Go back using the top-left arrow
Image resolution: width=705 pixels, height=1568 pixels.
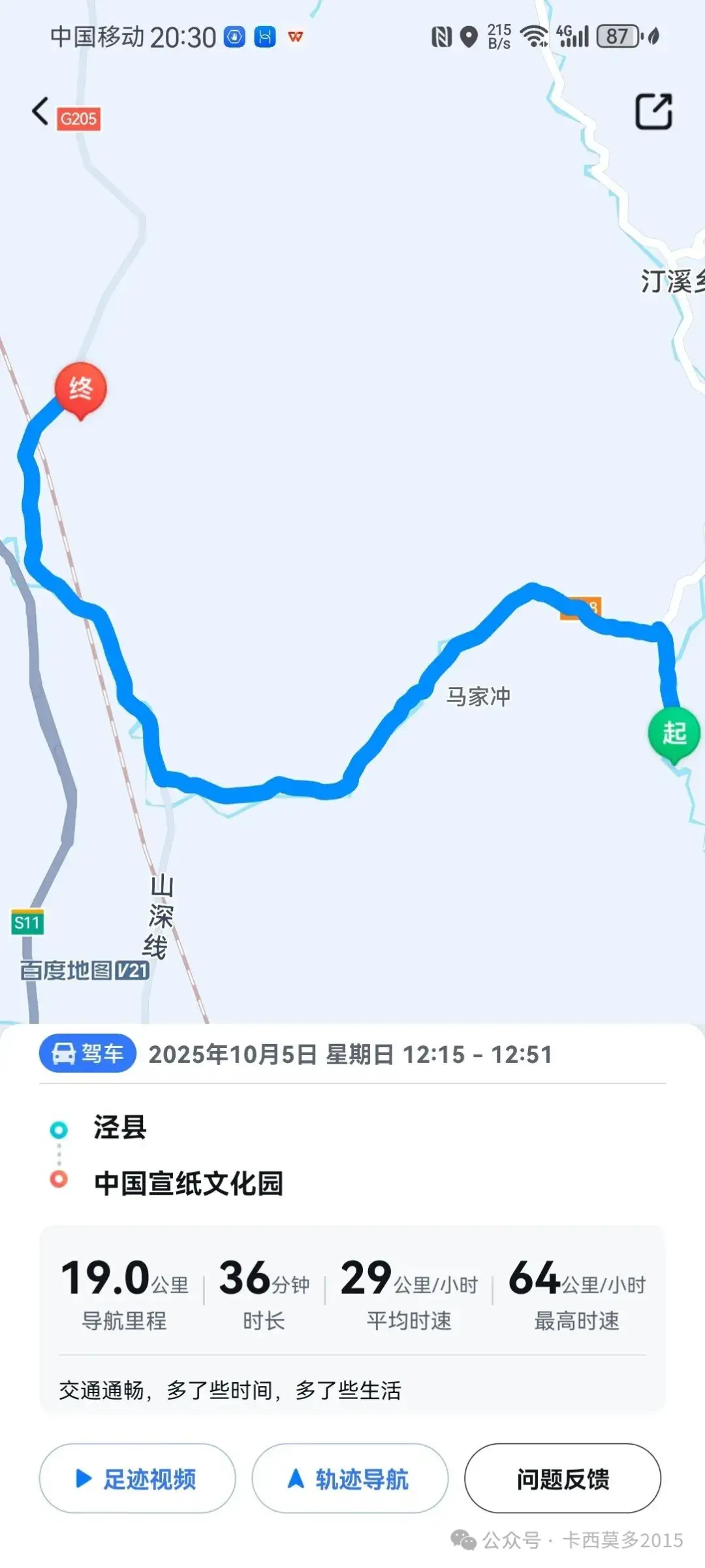point(40,112)
